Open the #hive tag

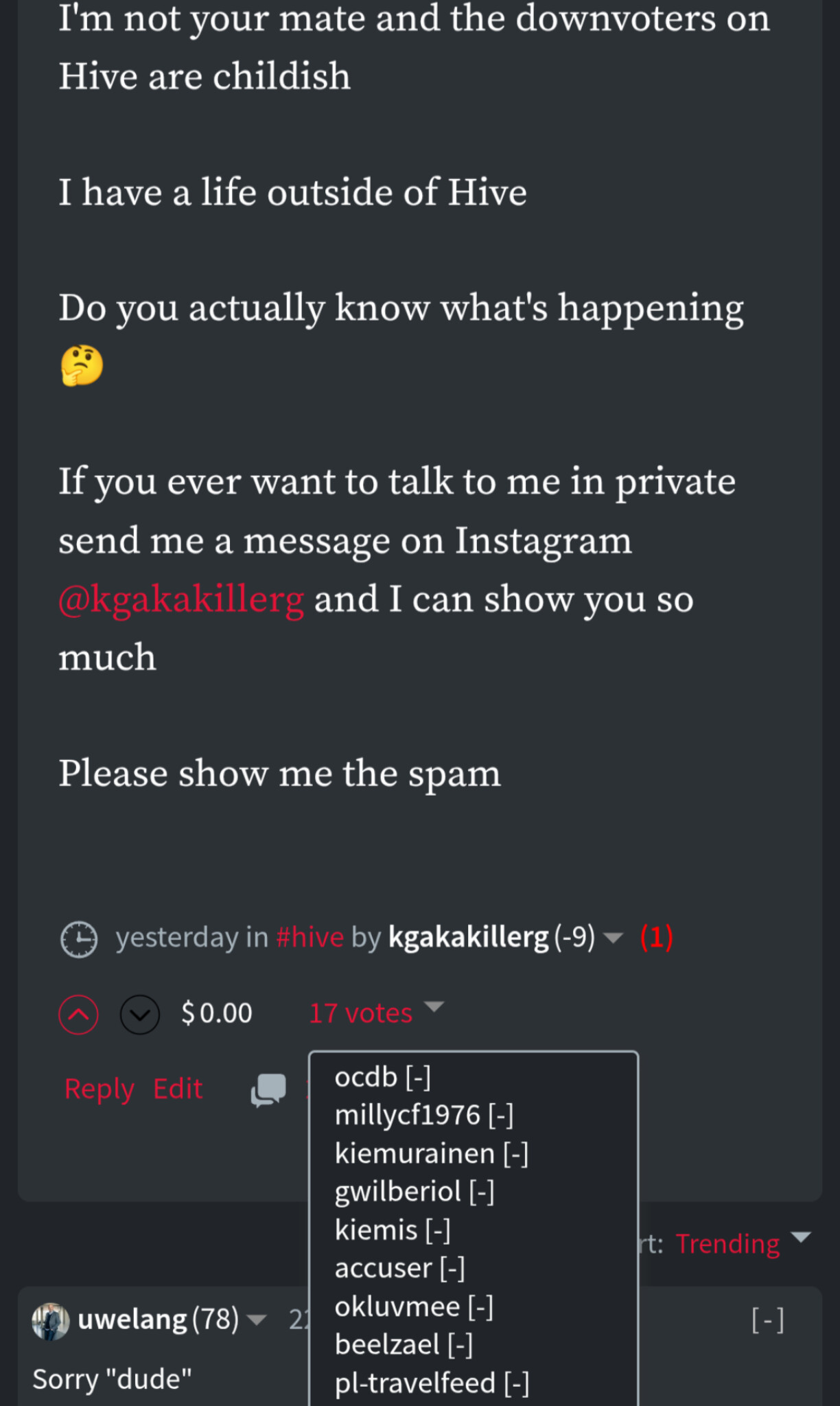310,938
